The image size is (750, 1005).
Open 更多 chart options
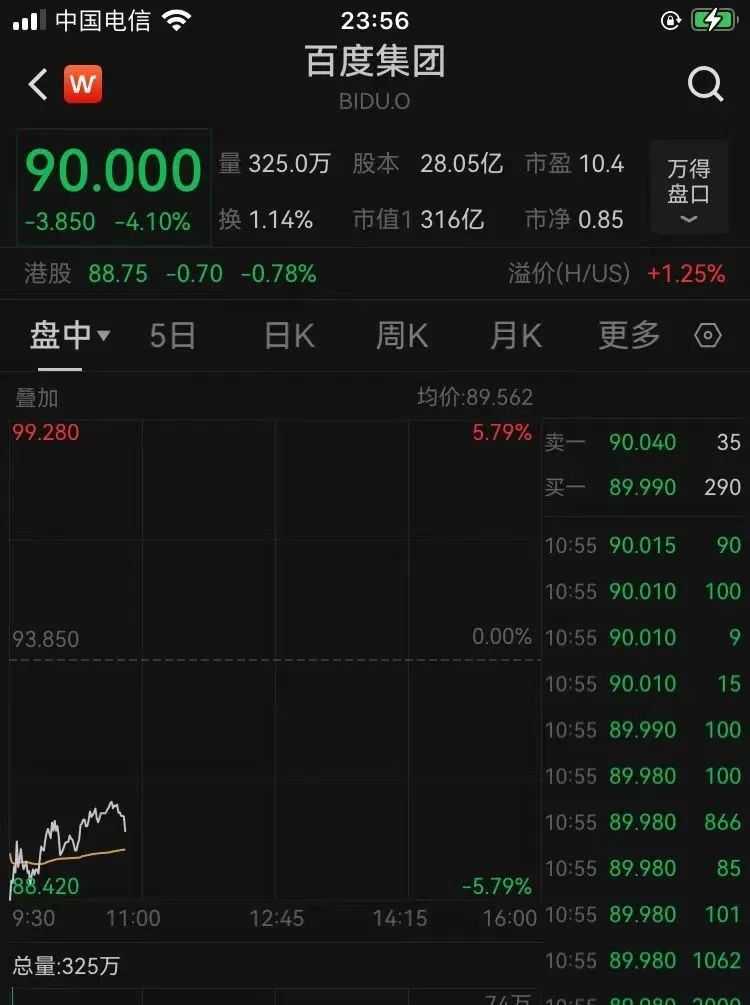tap(629, 336)
